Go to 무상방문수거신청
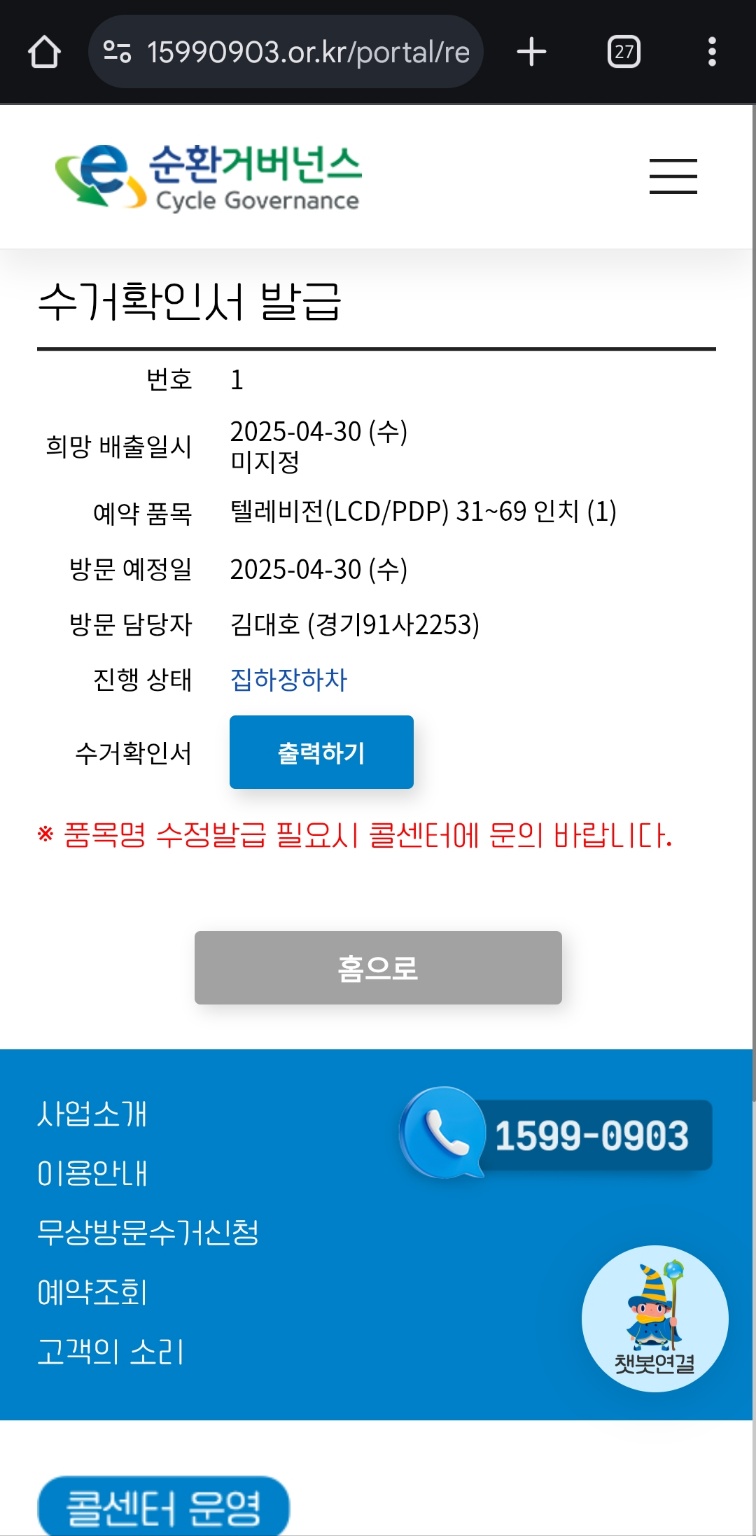This screenshot has height=1536, width=756. click(x=148, y=1232)
